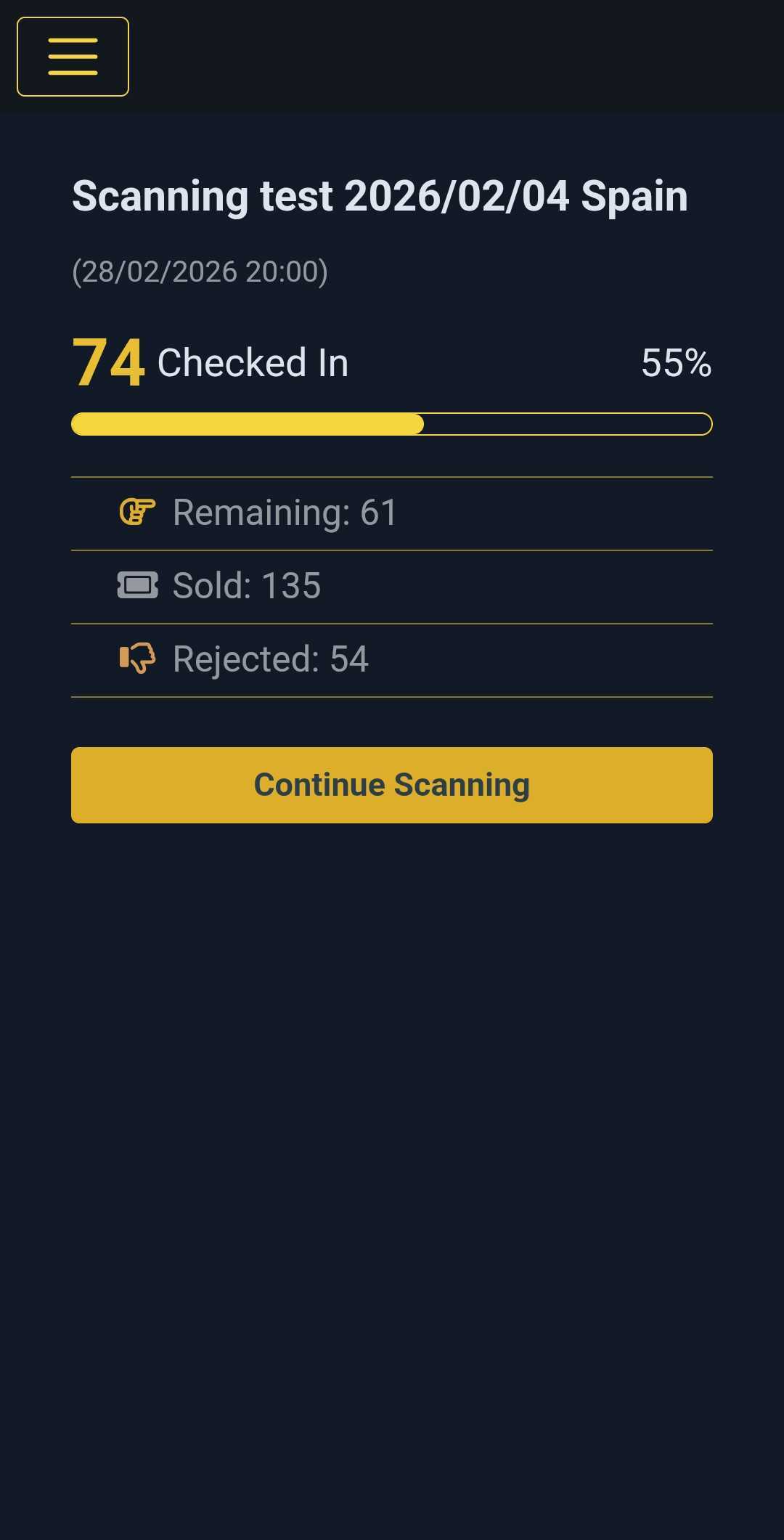This screenshot has width=784, height=1540.
Task: Tap the Continue Scanning button
Action: coord(392,785)
